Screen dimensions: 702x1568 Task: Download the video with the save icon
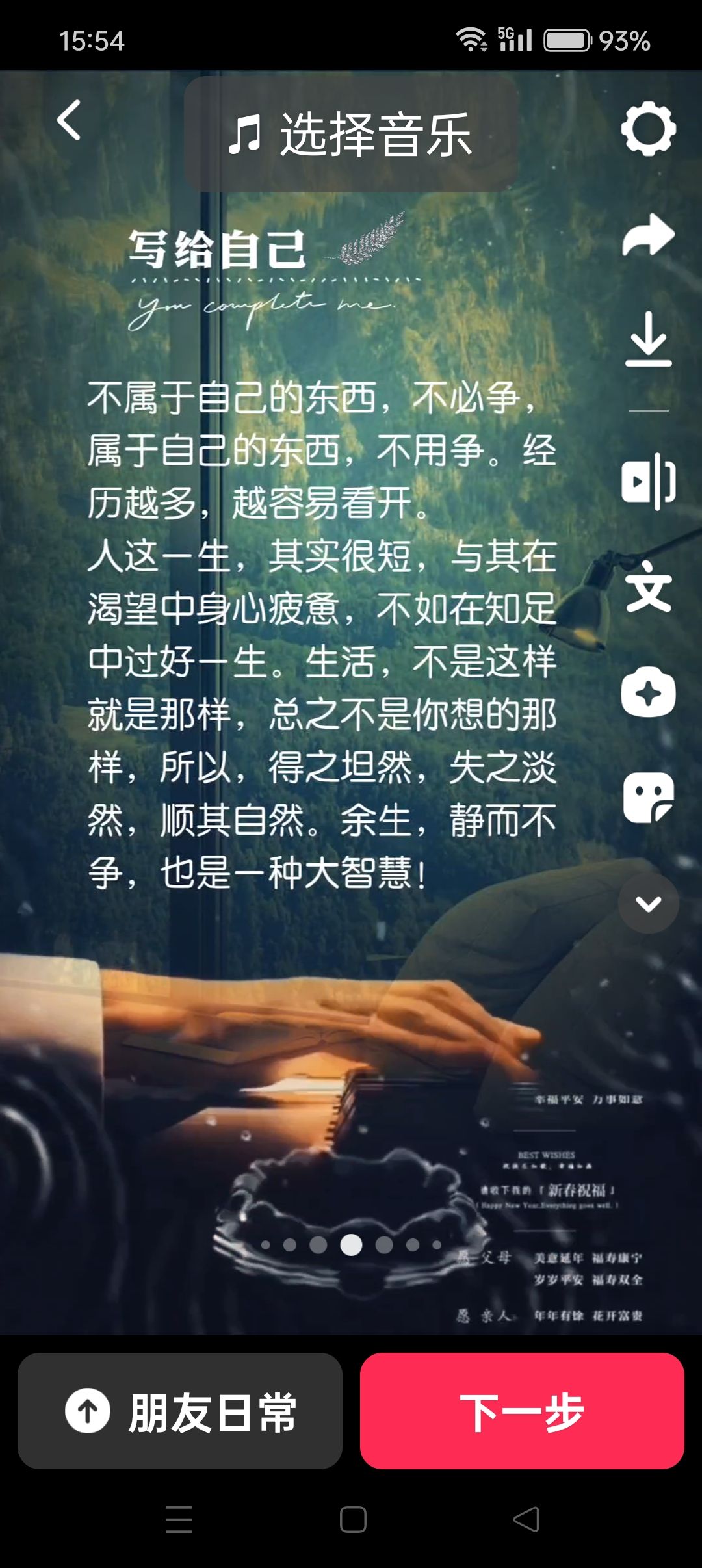pyautogui.click(x=648, y=339)
